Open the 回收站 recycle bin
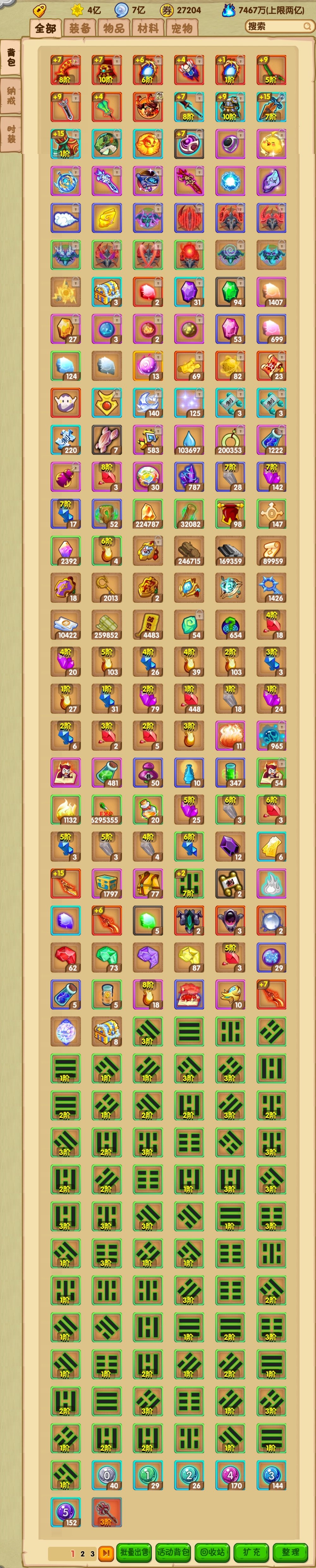The image size is (316, 1568). 212,1552
